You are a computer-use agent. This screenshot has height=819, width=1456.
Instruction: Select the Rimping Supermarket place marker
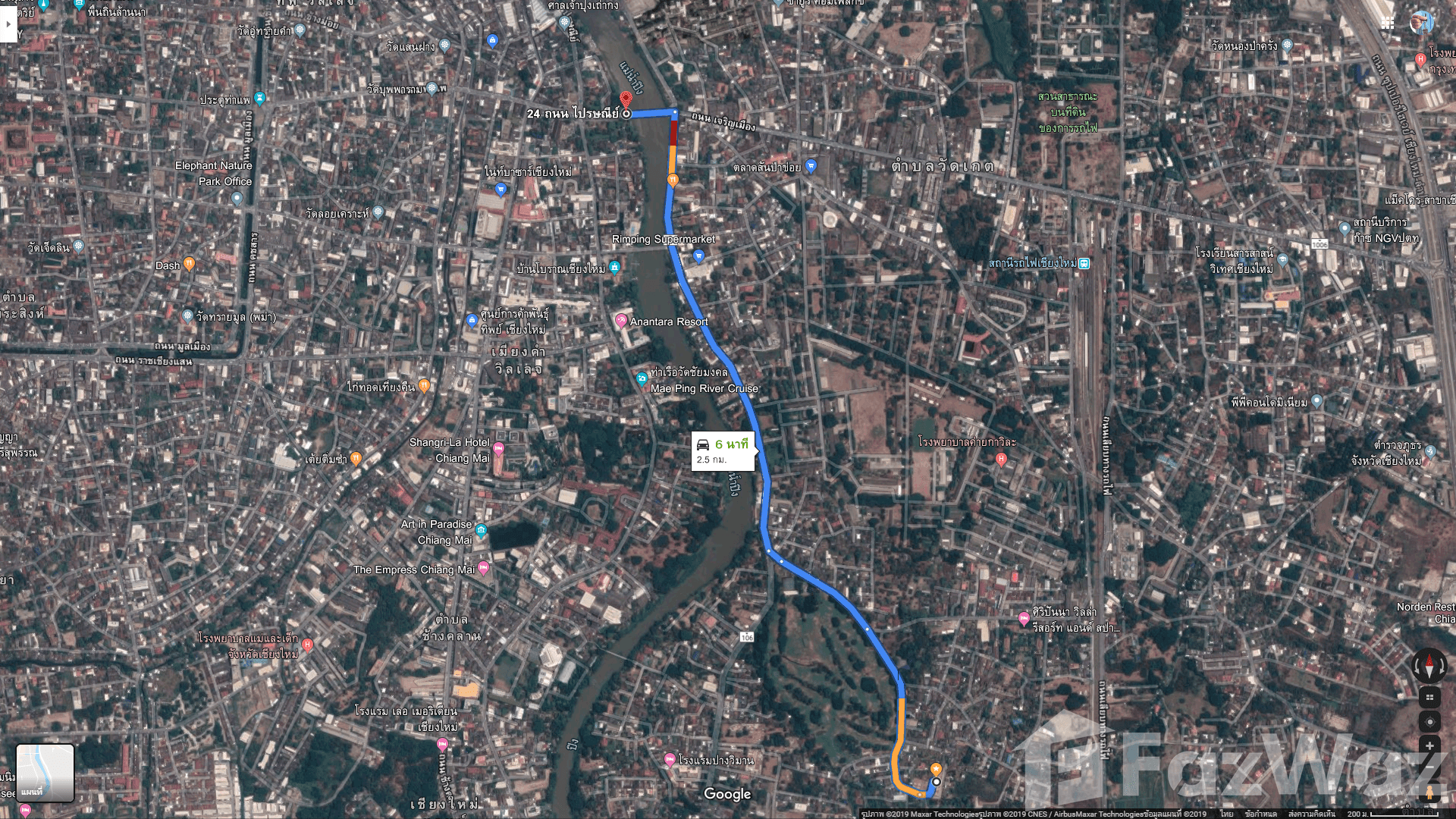[698, 256]
